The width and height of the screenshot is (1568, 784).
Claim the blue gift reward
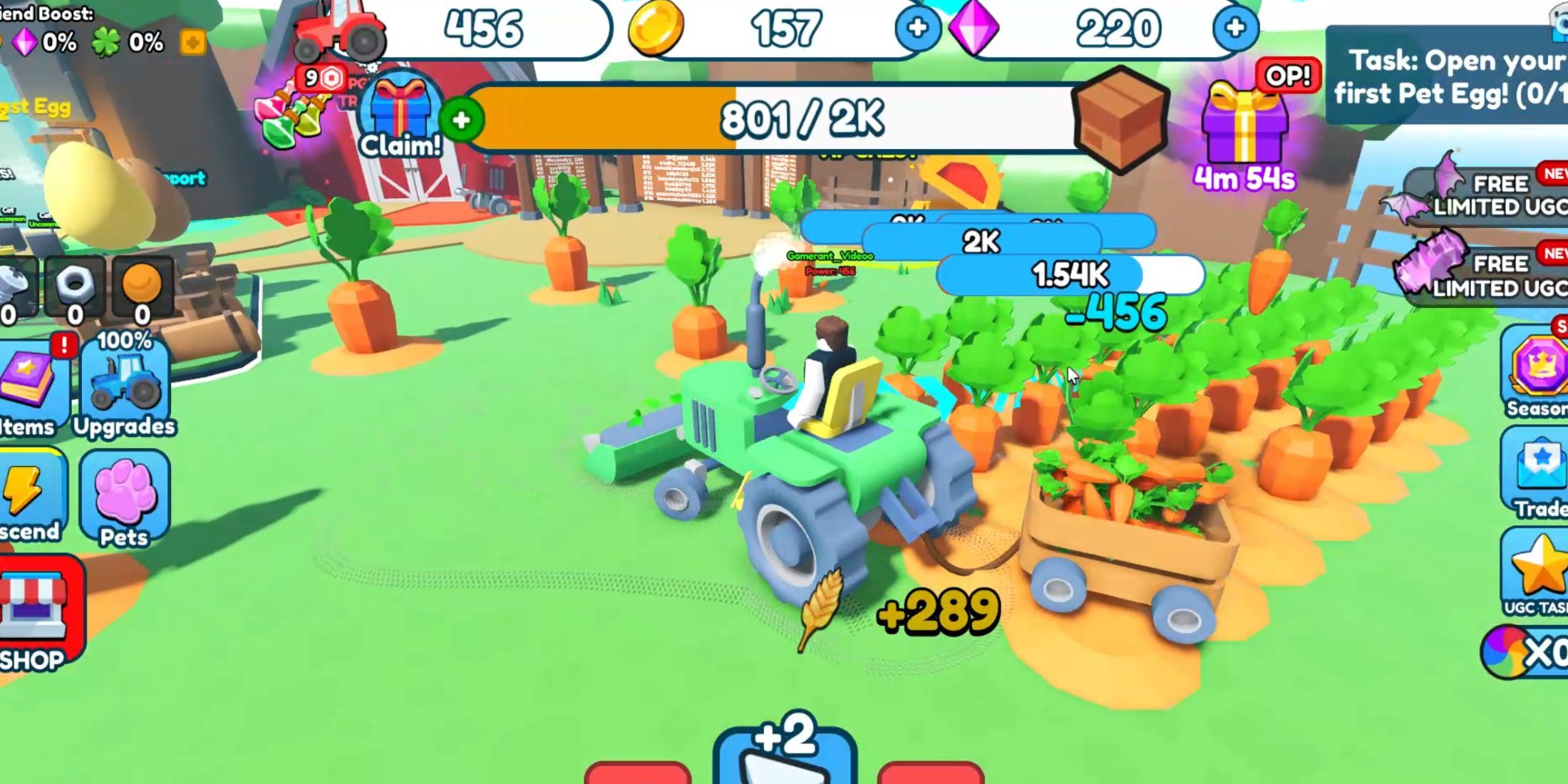click(x=401, y=118)
